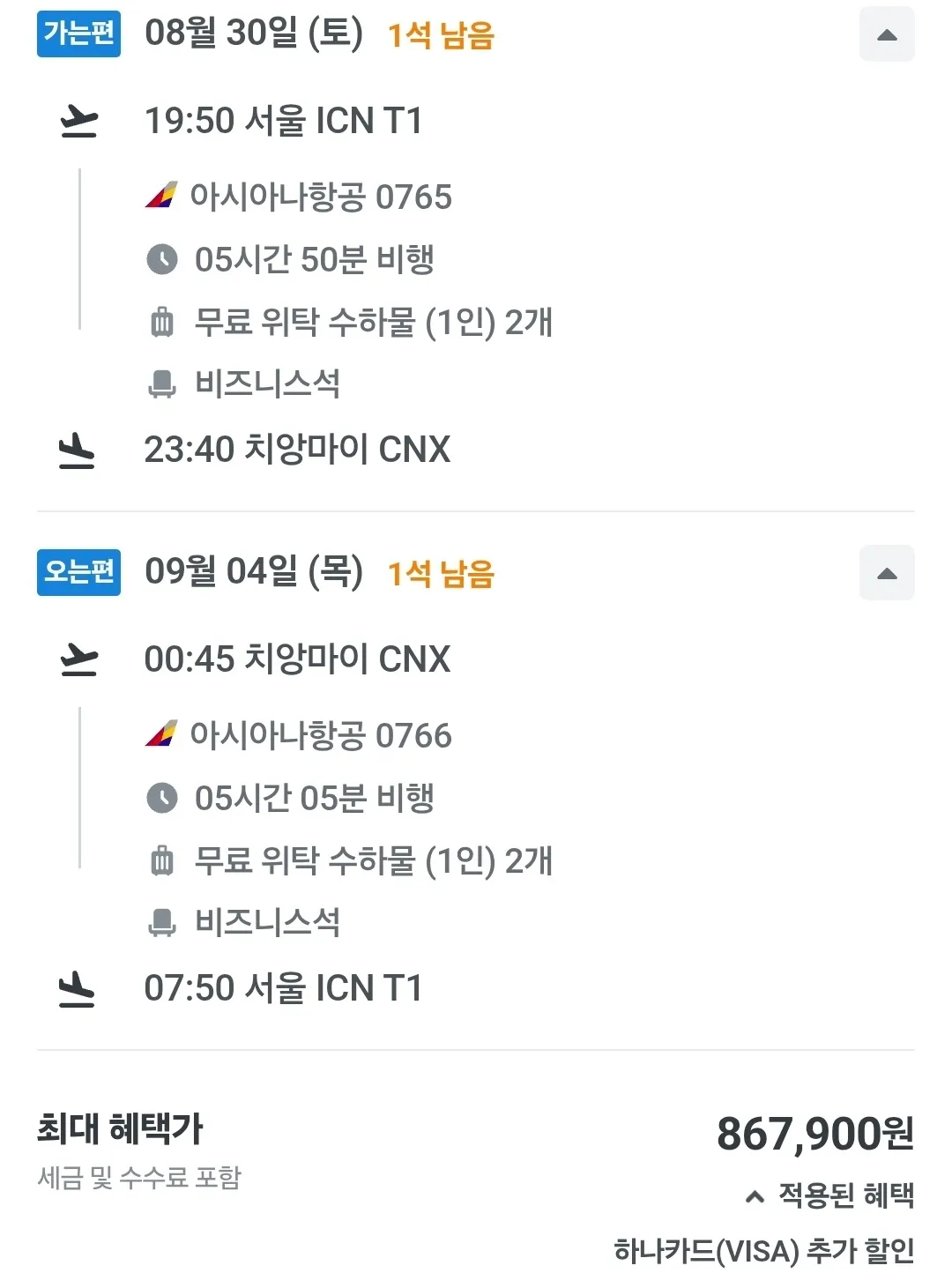Collapse the 08월 30일 outbound flight section
This screenshot has height=1273, width=952.
pos(887,33)
